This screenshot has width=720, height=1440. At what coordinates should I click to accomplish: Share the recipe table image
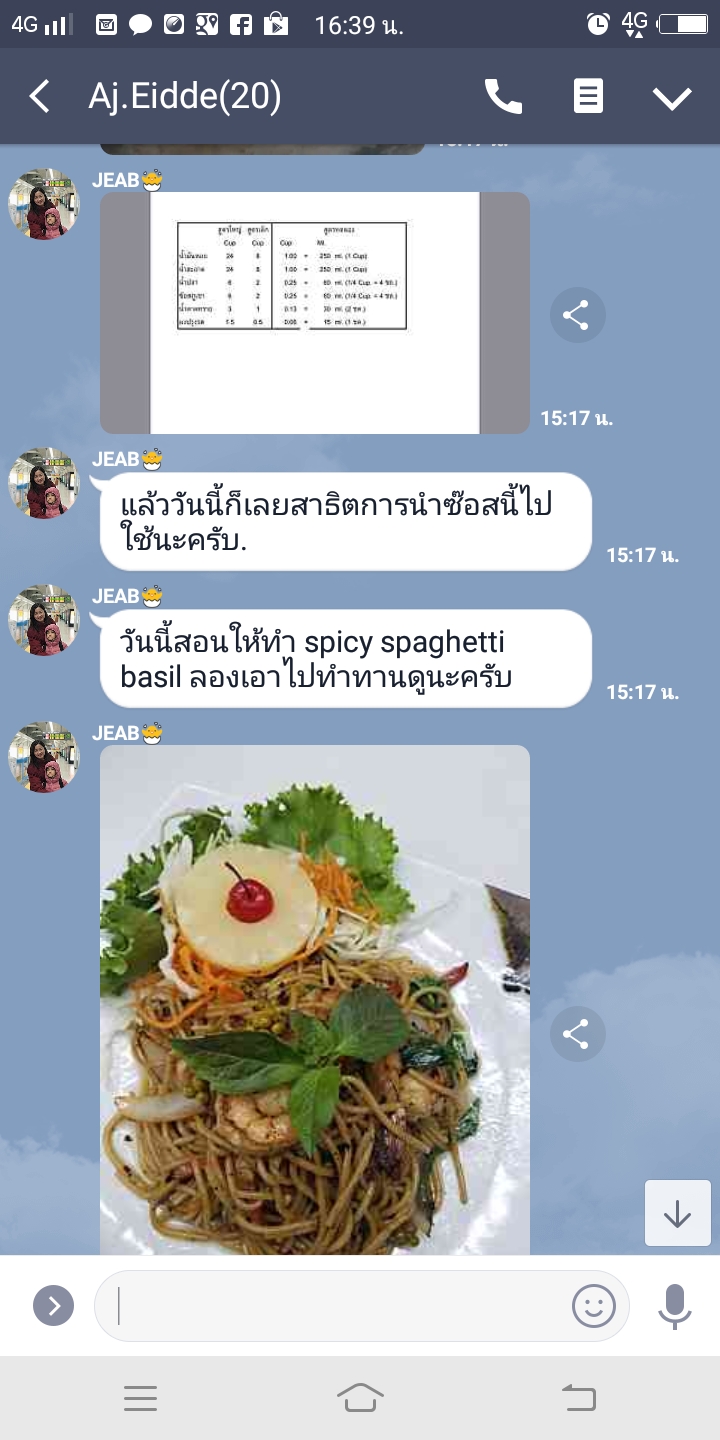[x=577, y=316]
